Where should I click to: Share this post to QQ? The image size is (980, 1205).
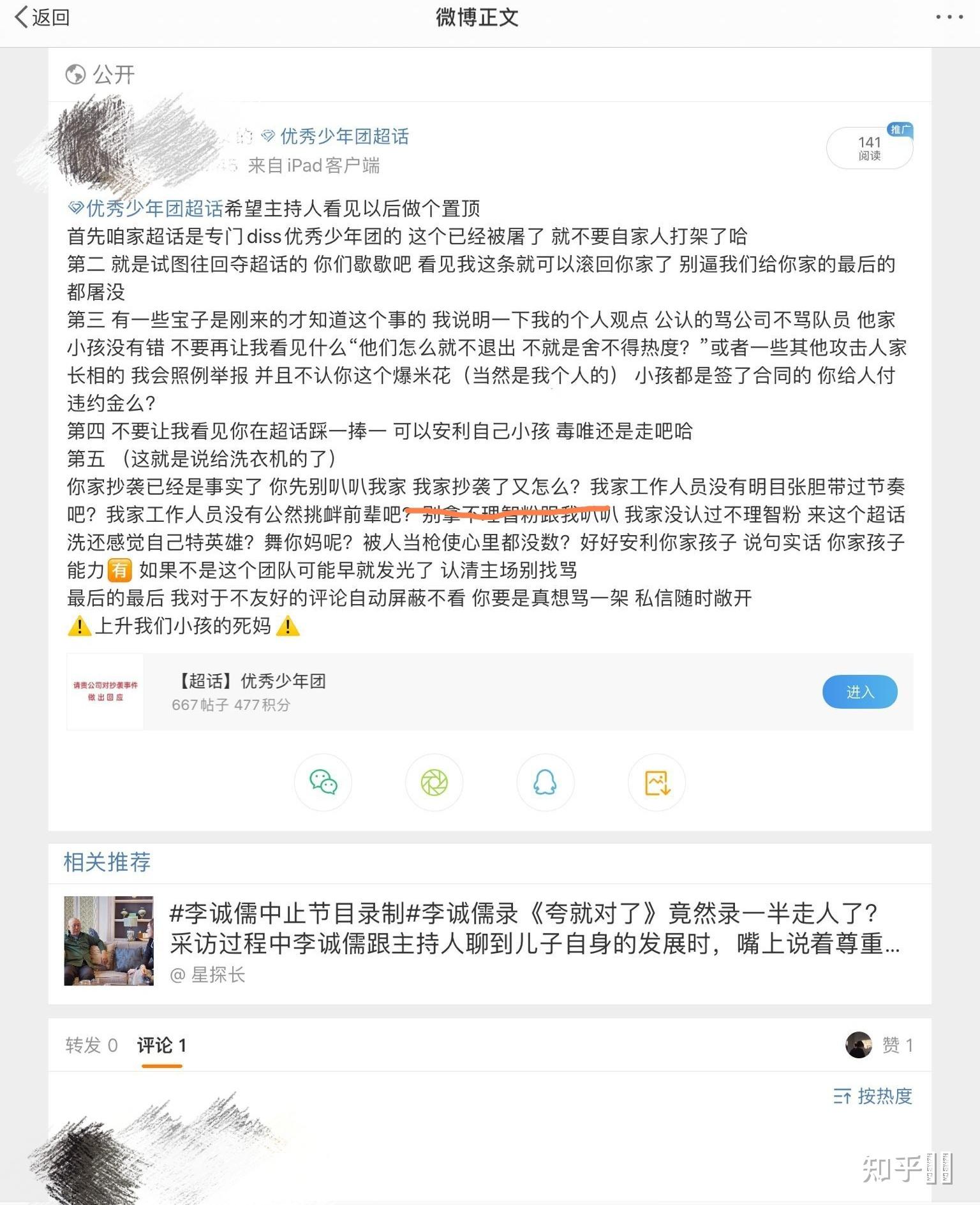point(545,783)
